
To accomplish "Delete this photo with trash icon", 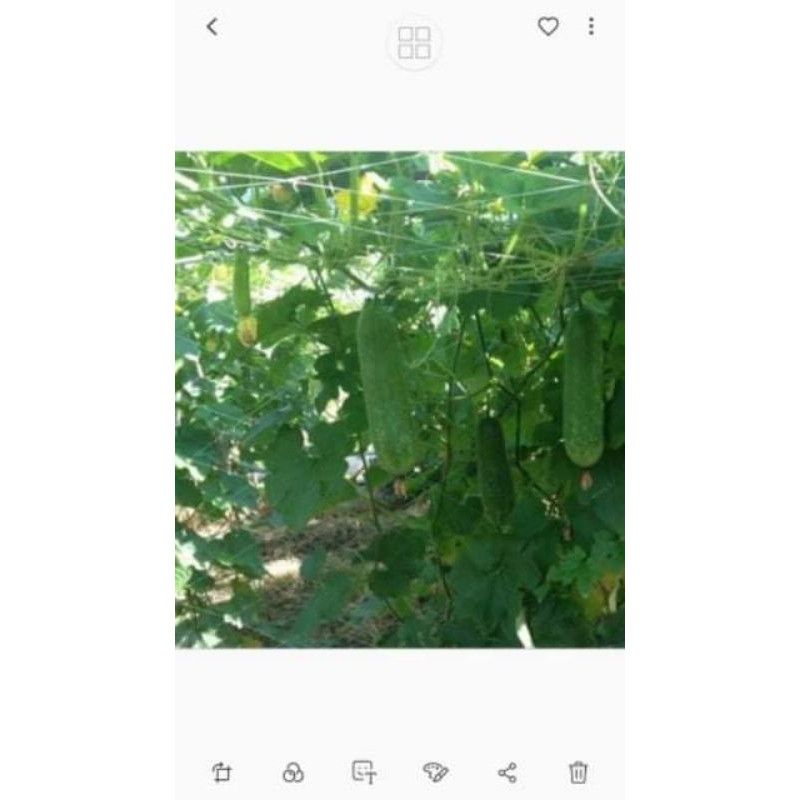I will tap(578, 772).
